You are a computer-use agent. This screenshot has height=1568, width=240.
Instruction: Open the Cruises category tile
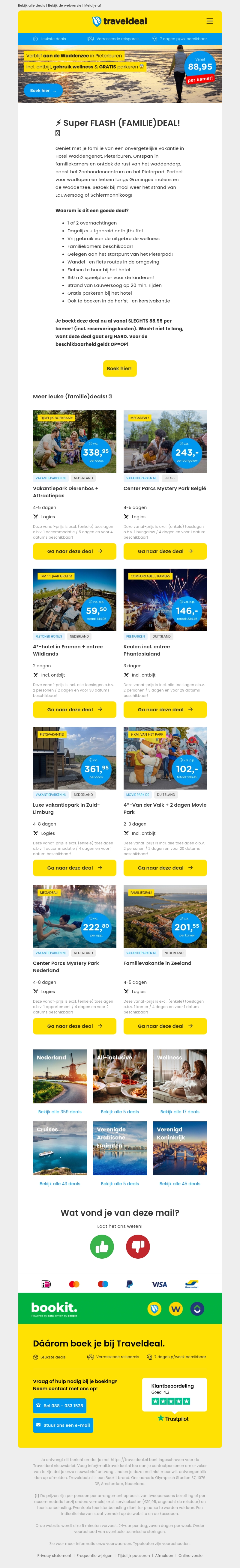60,1149
